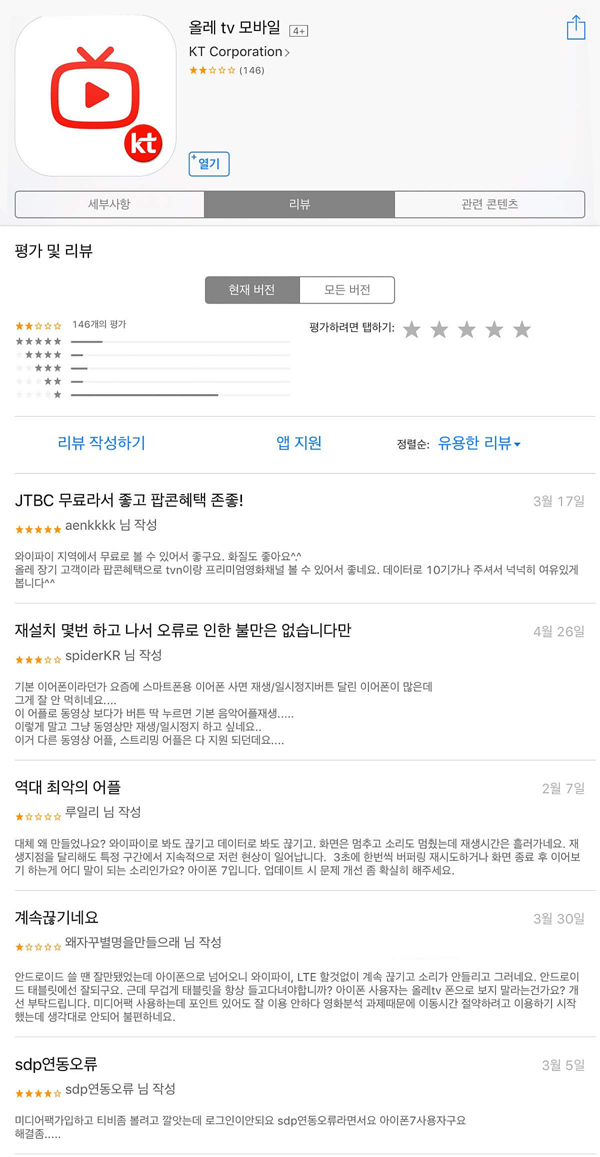Share the app using the share icon
The width and height of the screenshot is (600, 1157).
(576, 28)
